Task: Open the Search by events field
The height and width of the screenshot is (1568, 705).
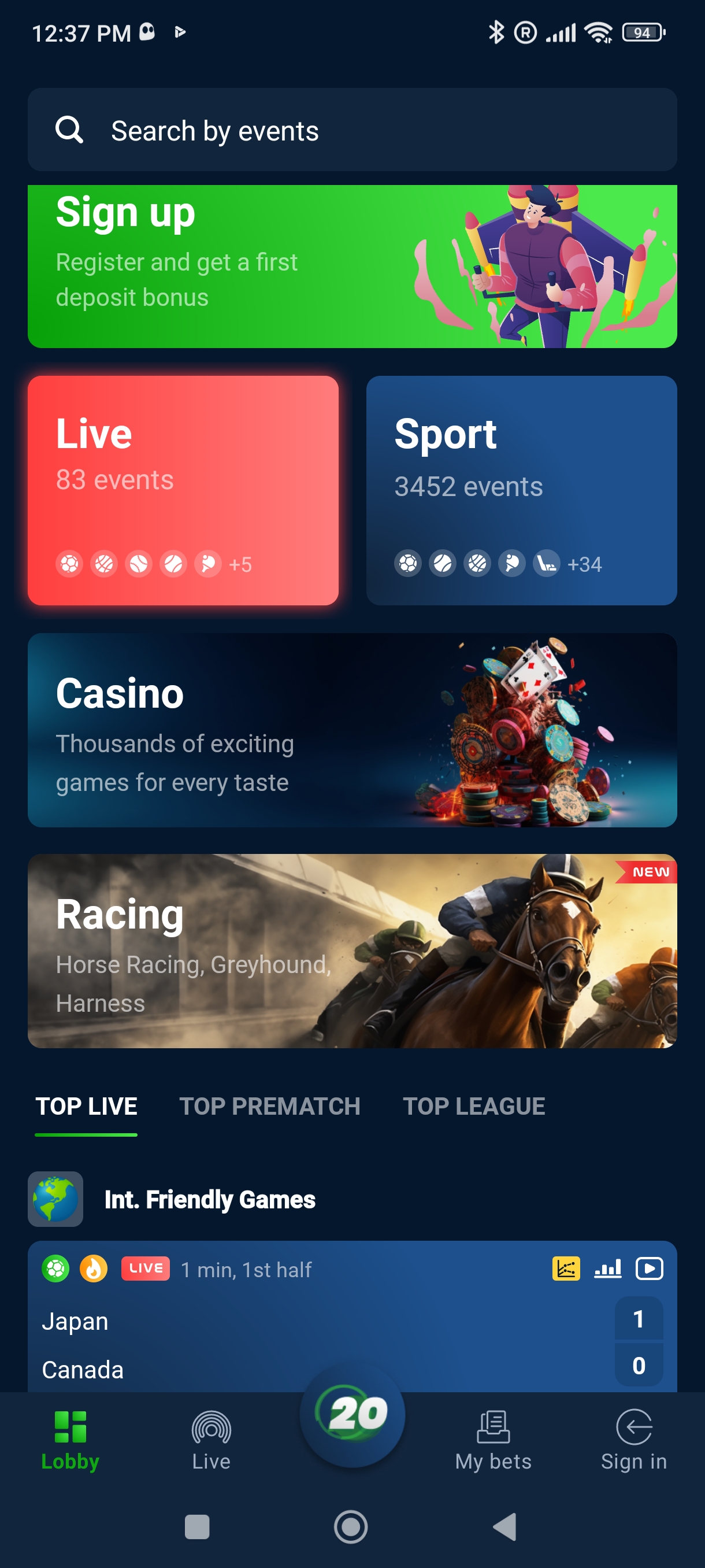Action: coord(351,130)
